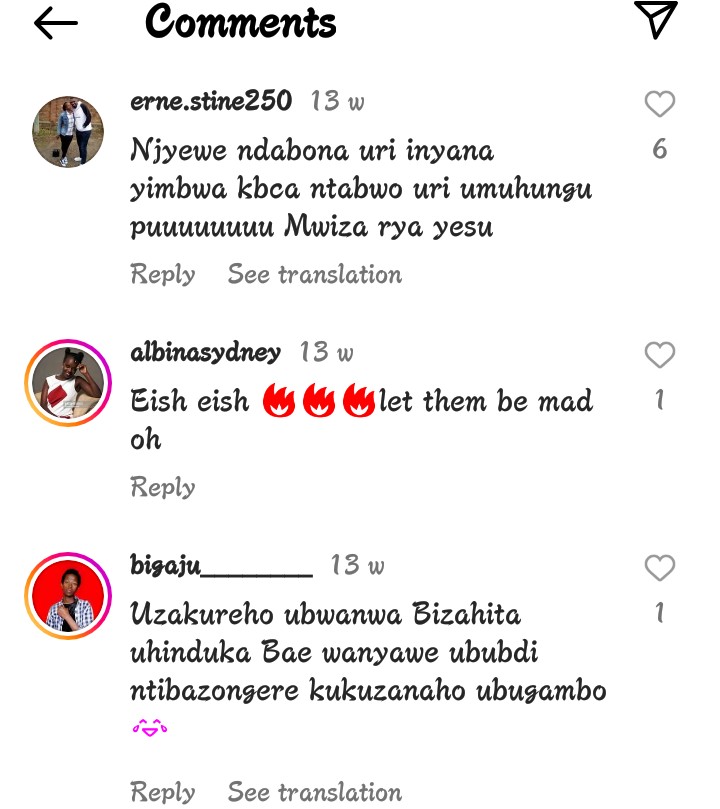Image resolution: width=720 pixels, height=809 pixels.
Task: Open albinasydney's username link
Action: point(206,353)
